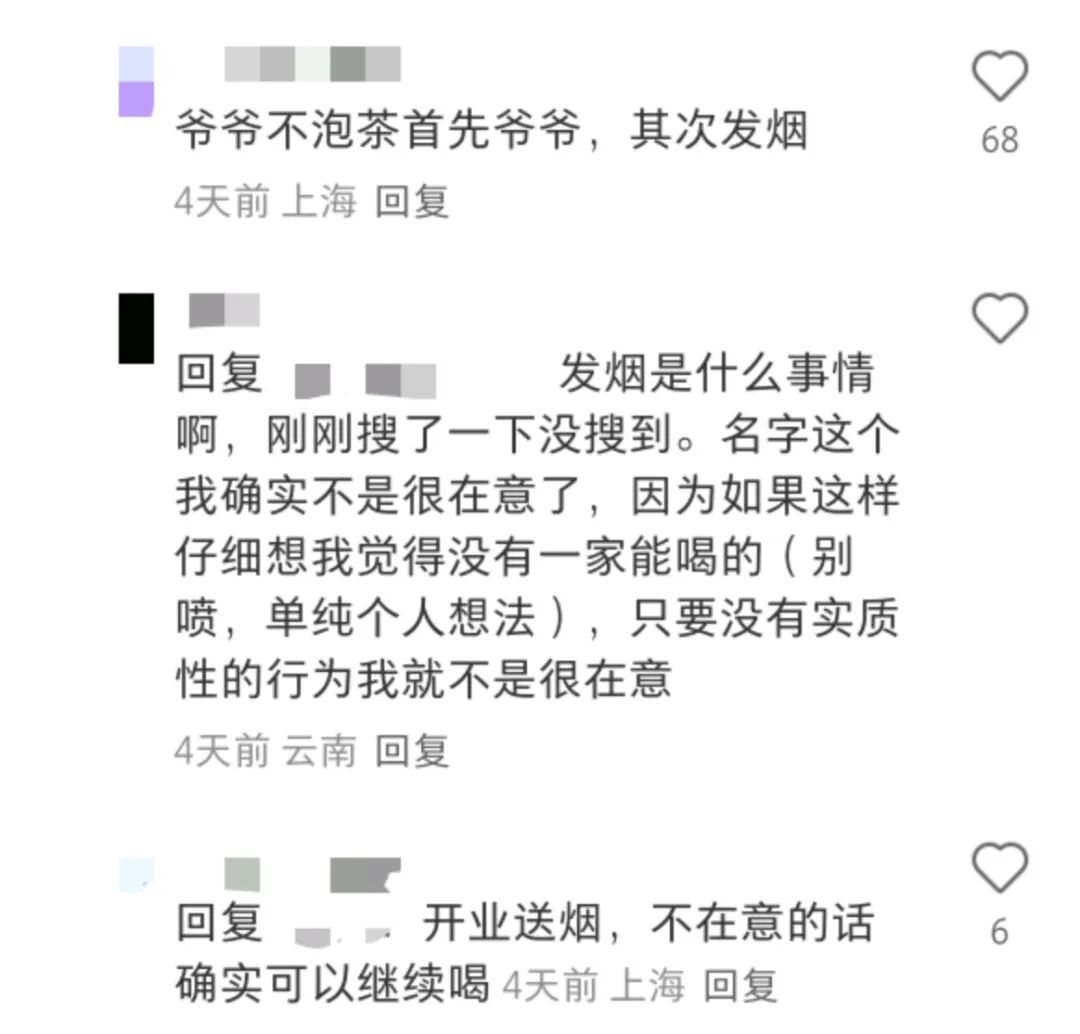Reply to the comment from 云南

pos(412,750)
